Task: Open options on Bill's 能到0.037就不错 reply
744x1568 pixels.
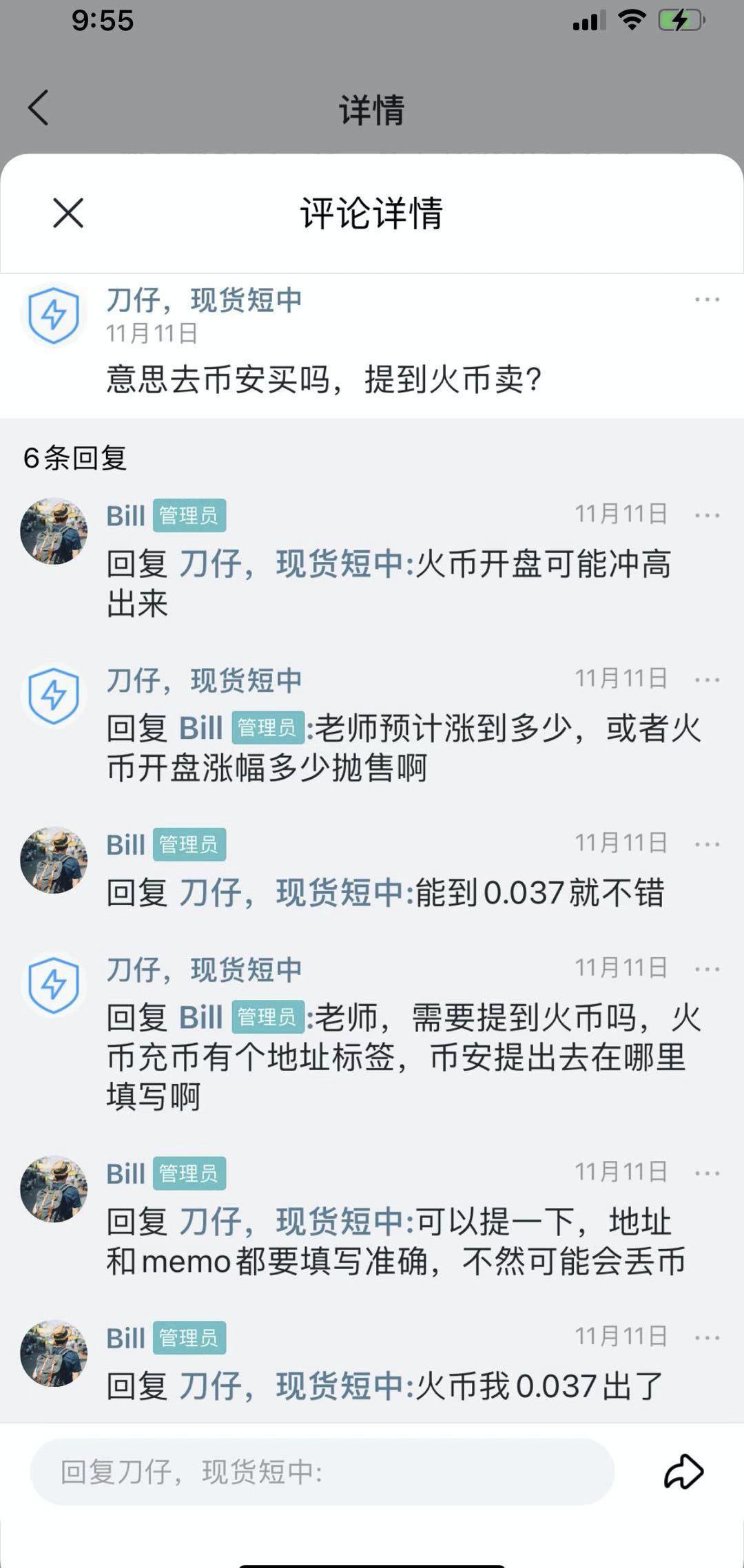Action: tap(707, 844)
